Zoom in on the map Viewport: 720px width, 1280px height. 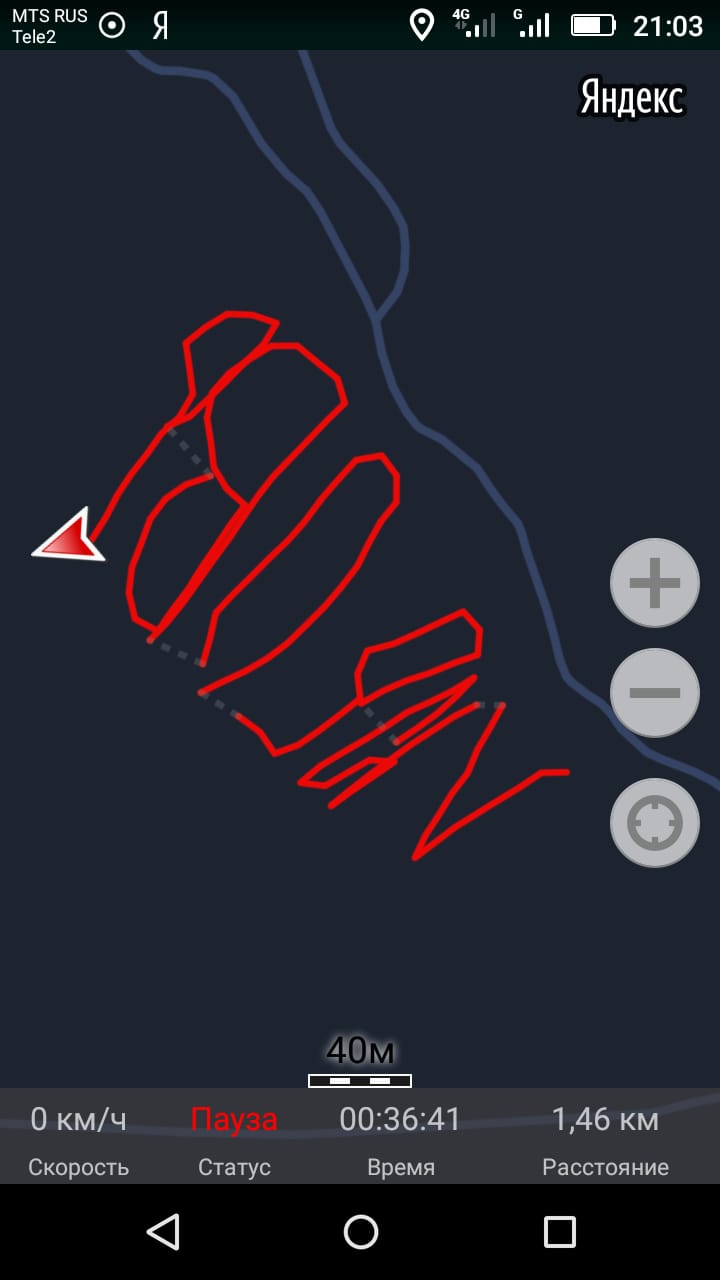(x=655, y=583)
